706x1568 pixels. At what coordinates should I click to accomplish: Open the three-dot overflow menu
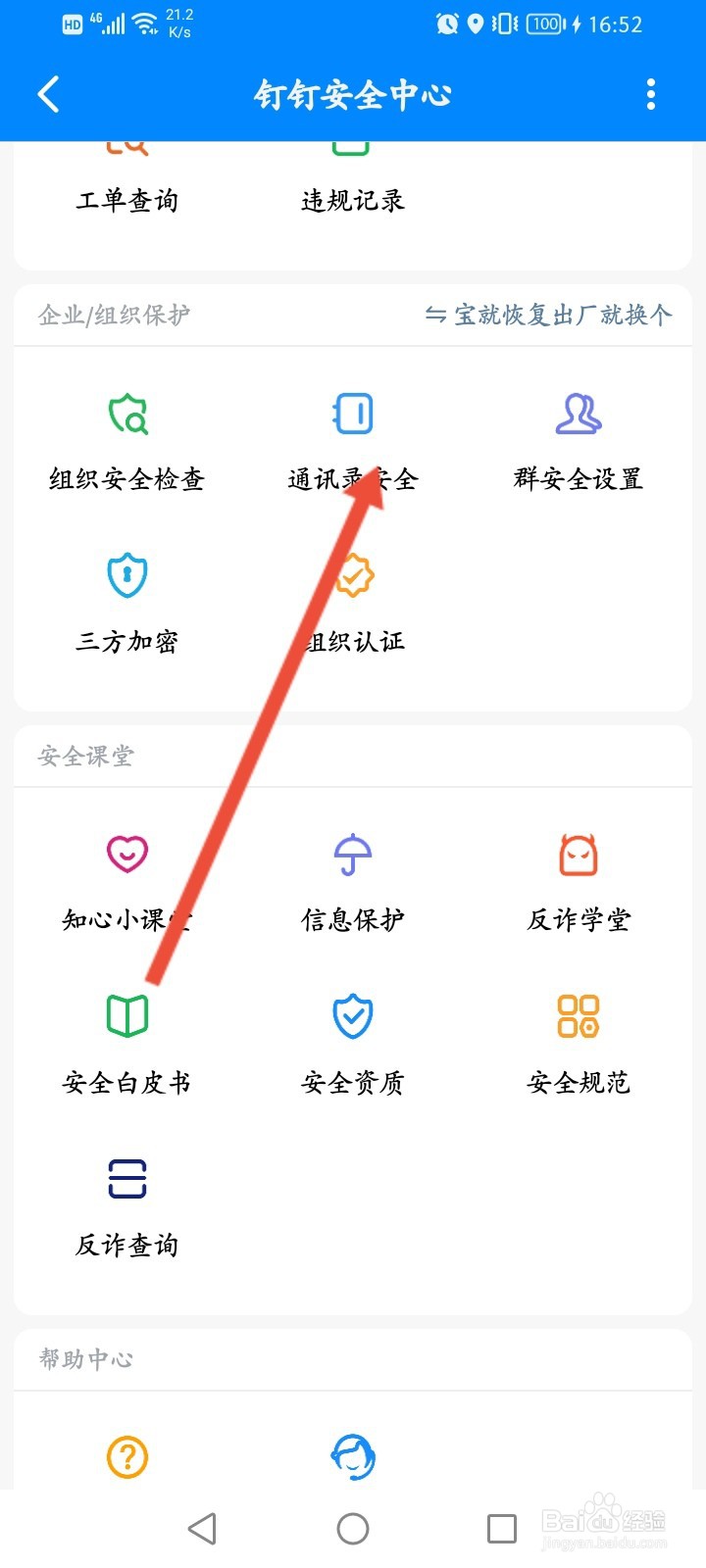650,93
